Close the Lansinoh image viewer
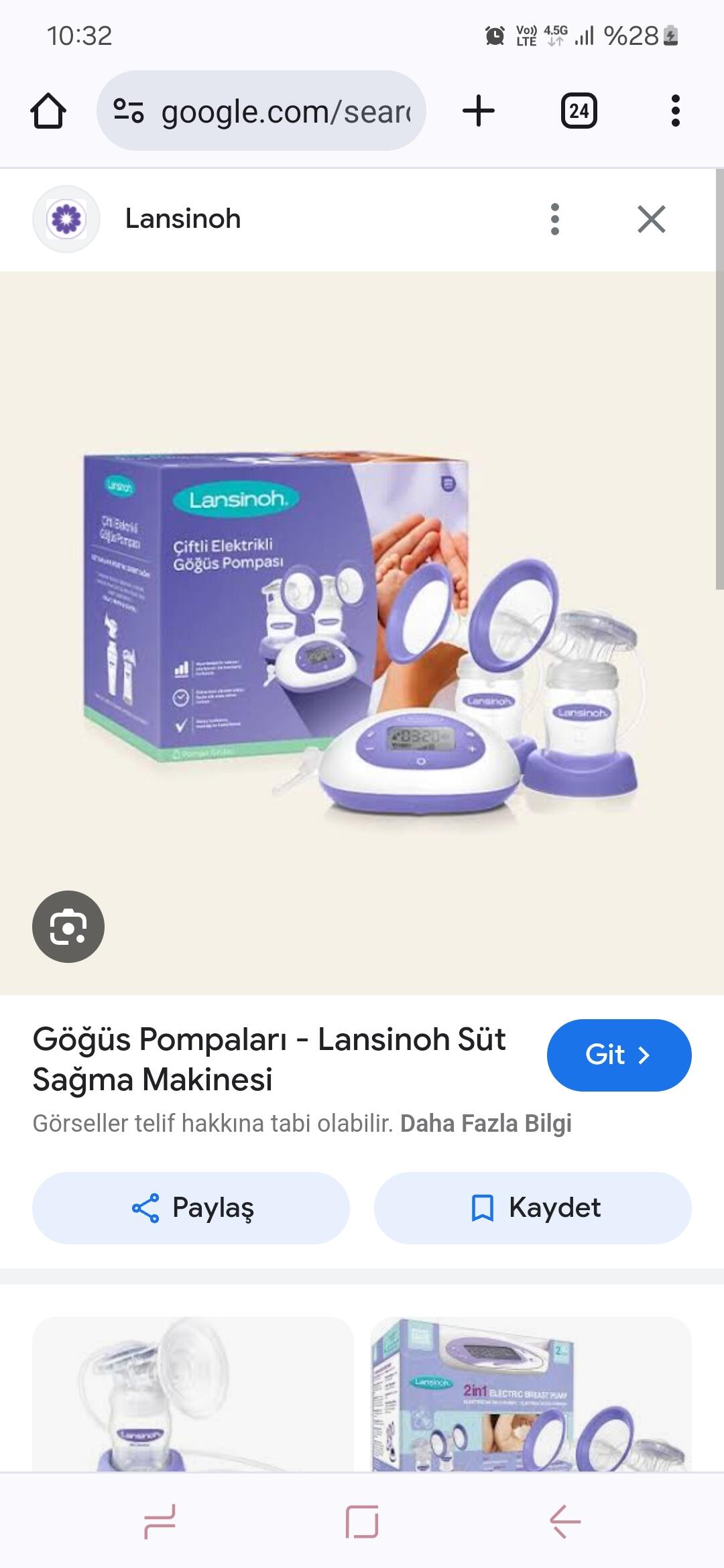Image resolution: width=724 pixels, height=1568 pixels. point(652,219)
